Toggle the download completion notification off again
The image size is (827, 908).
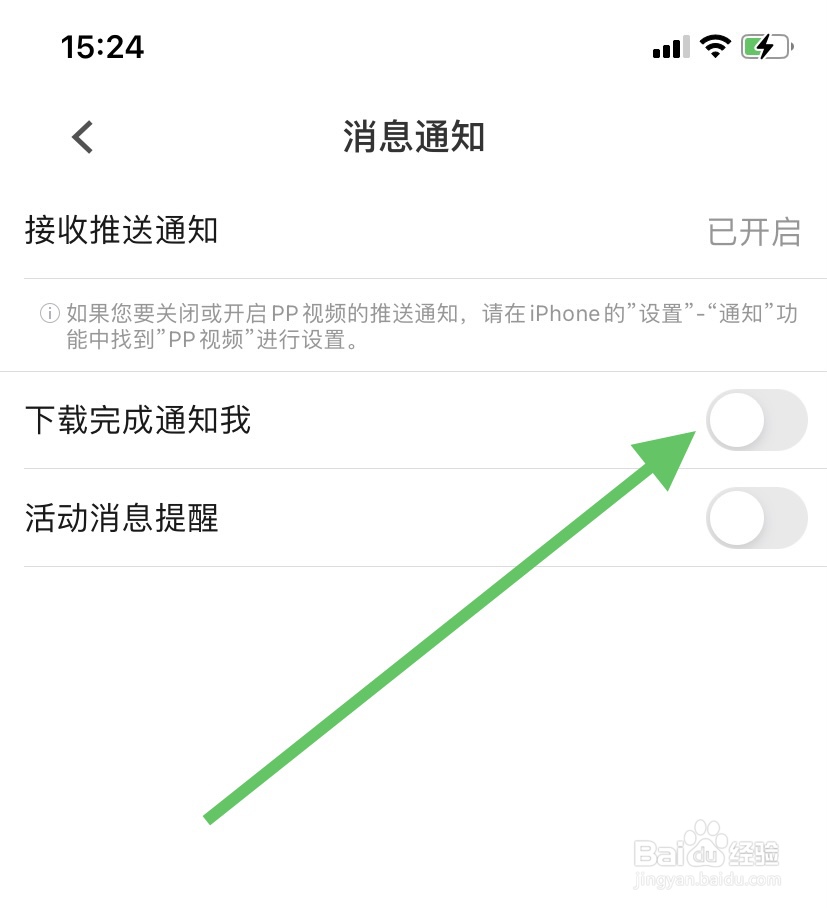pos(757,421)
